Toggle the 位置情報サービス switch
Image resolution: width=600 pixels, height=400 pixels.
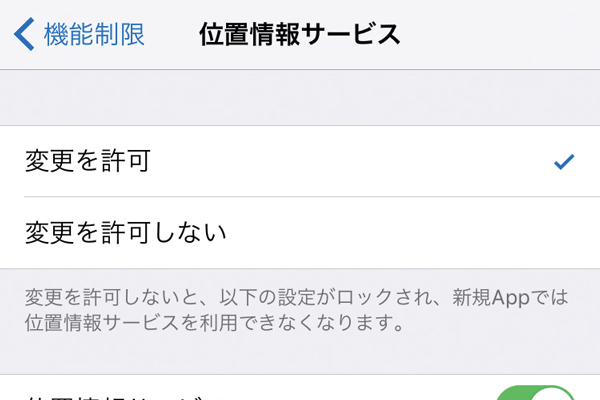tap(536, 393)
